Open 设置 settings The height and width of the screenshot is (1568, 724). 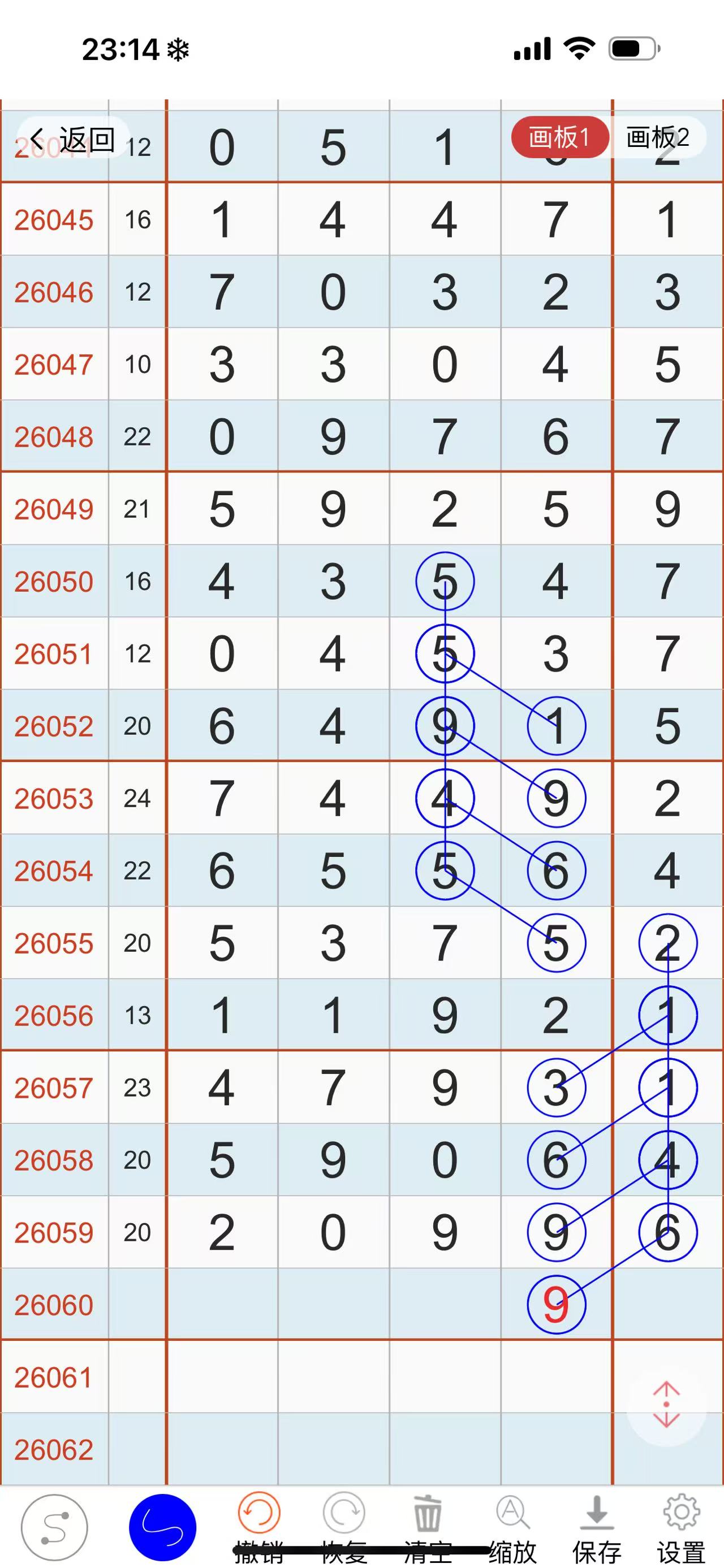coord(681,1525)
